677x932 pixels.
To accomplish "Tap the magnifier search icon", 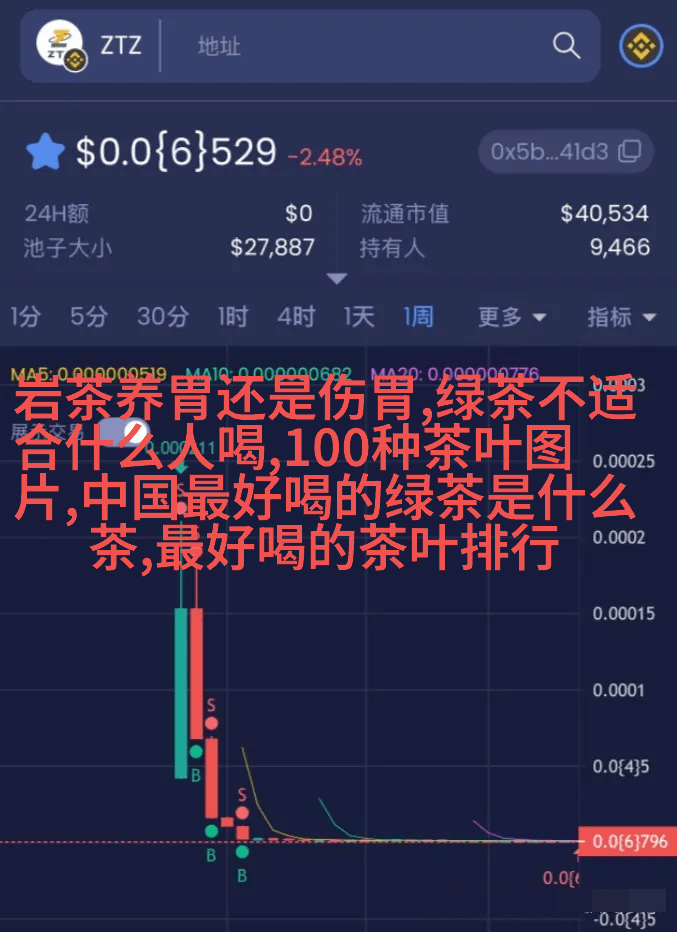I will click(566, 46).
